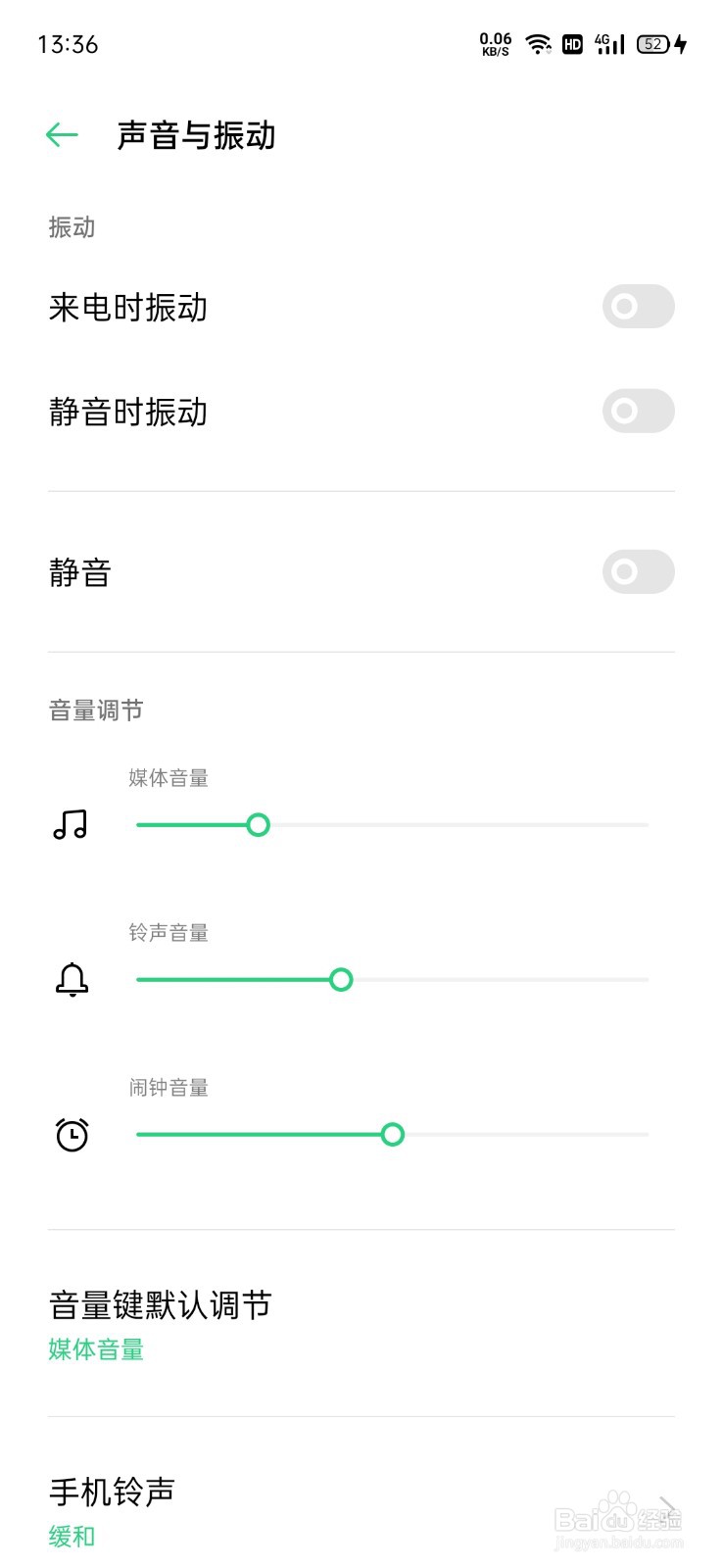Select the 音量调节 section header

coord(96,710)
